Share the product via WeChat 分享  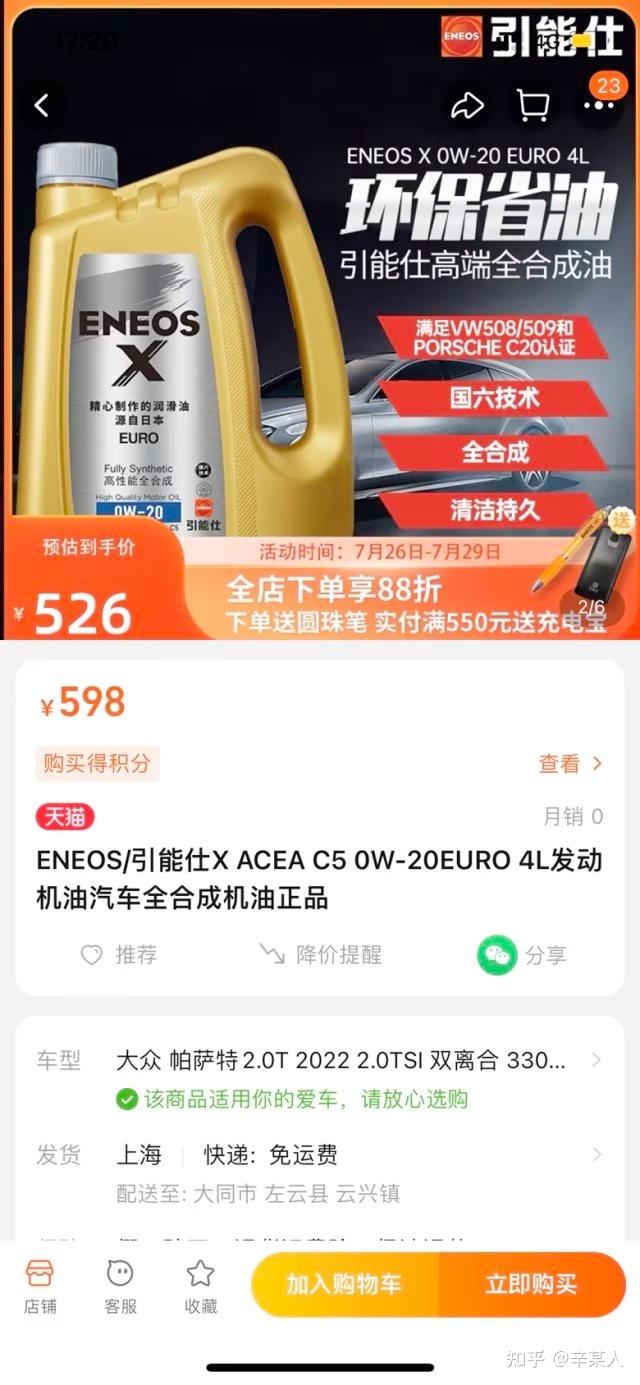point(523,955)
